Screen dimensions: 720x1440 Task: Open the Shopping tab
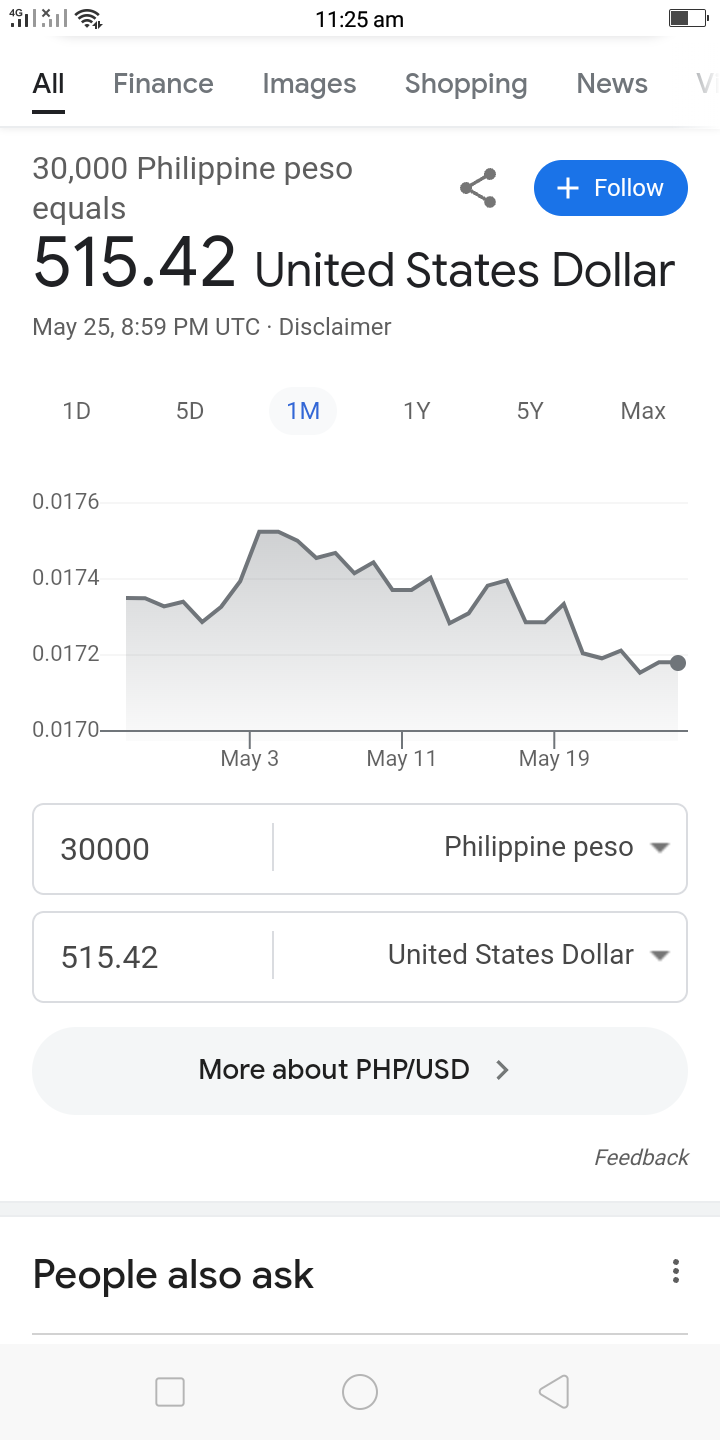[x=466, y=84]
